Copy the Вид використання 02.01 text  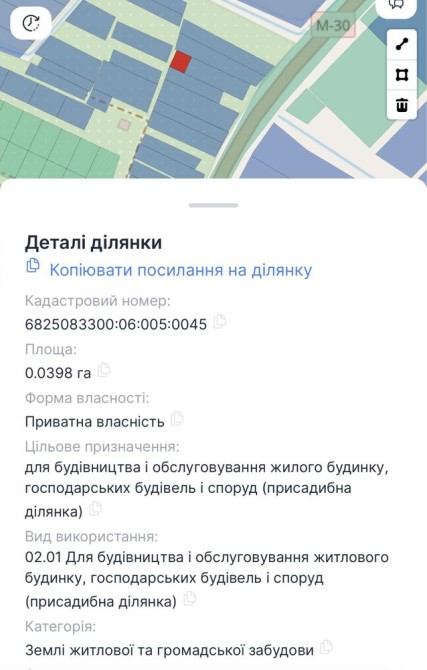tap(190, 599)
